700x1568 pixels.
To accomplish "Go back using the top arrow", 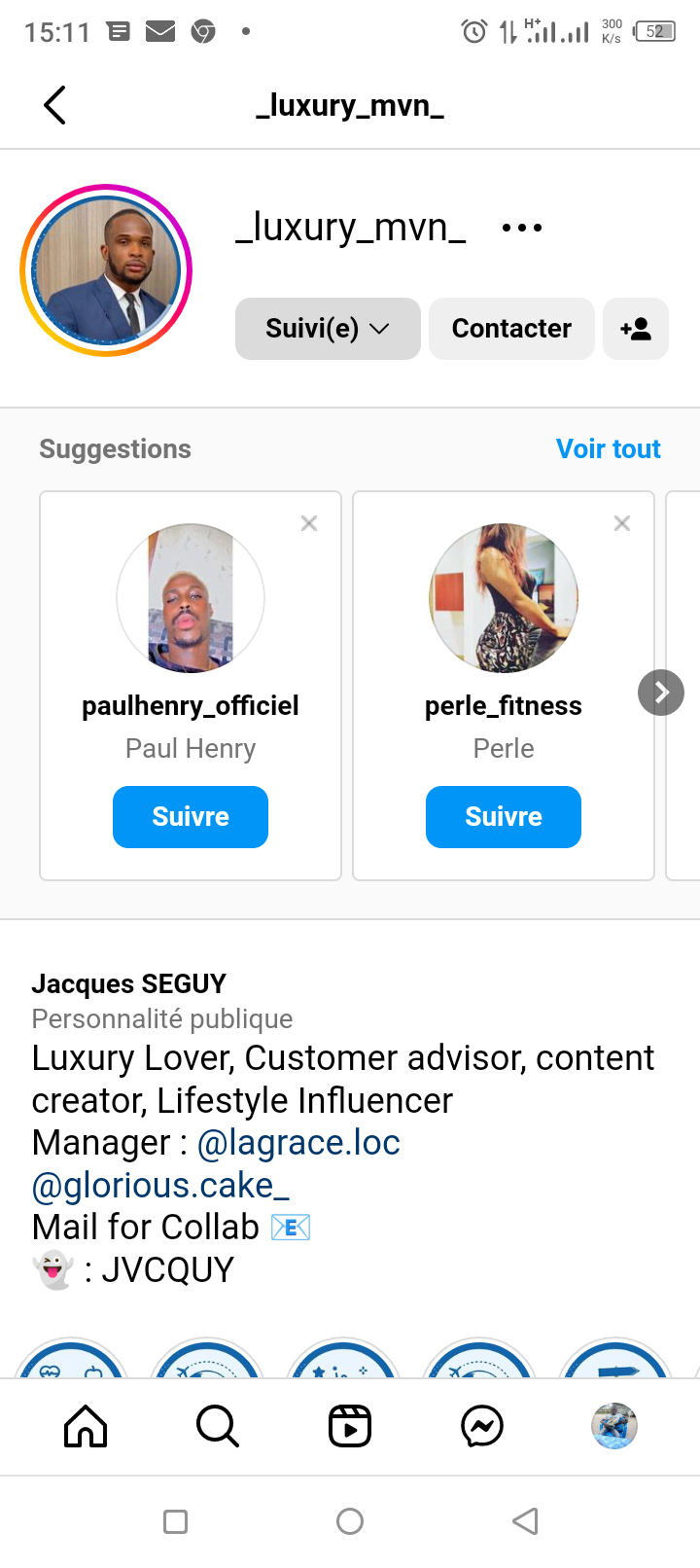I will coord(55,105).
